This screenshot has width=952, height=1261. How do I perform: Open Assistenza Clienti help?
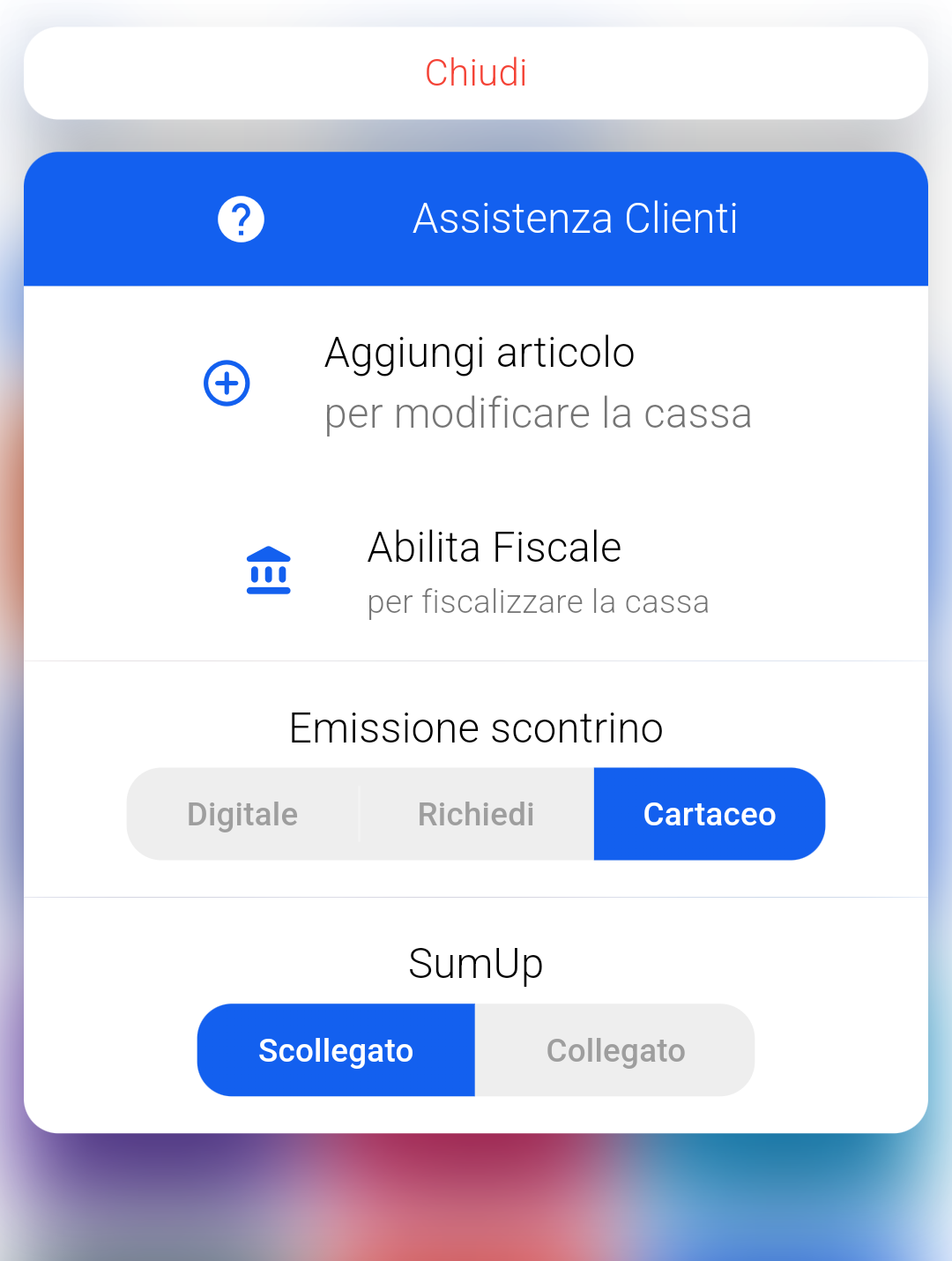[x=476, y=219]
